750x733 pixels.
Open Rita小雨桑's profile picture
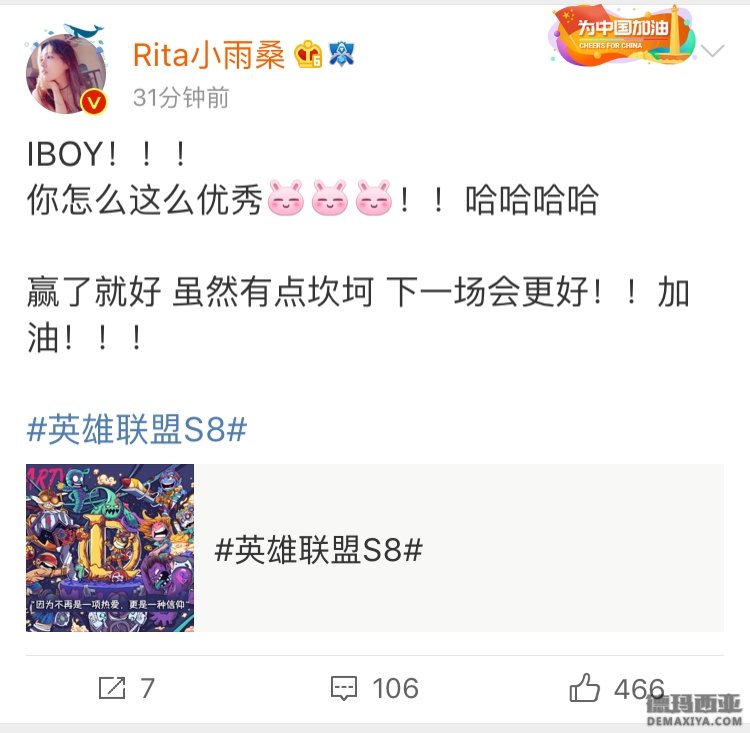[x=66, y=74]
